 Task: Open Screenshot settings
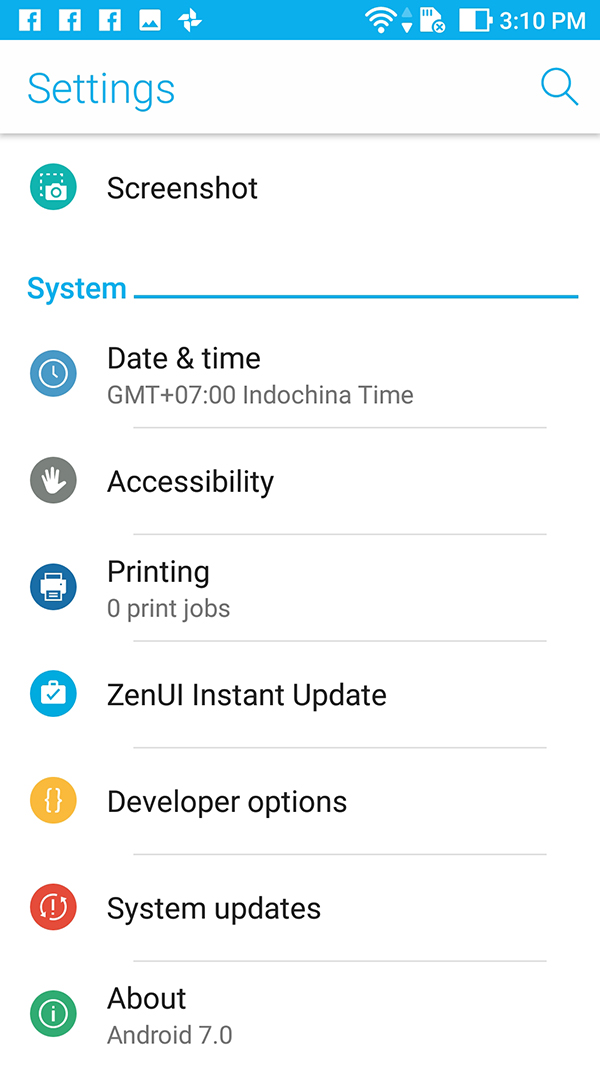[182, 188]
